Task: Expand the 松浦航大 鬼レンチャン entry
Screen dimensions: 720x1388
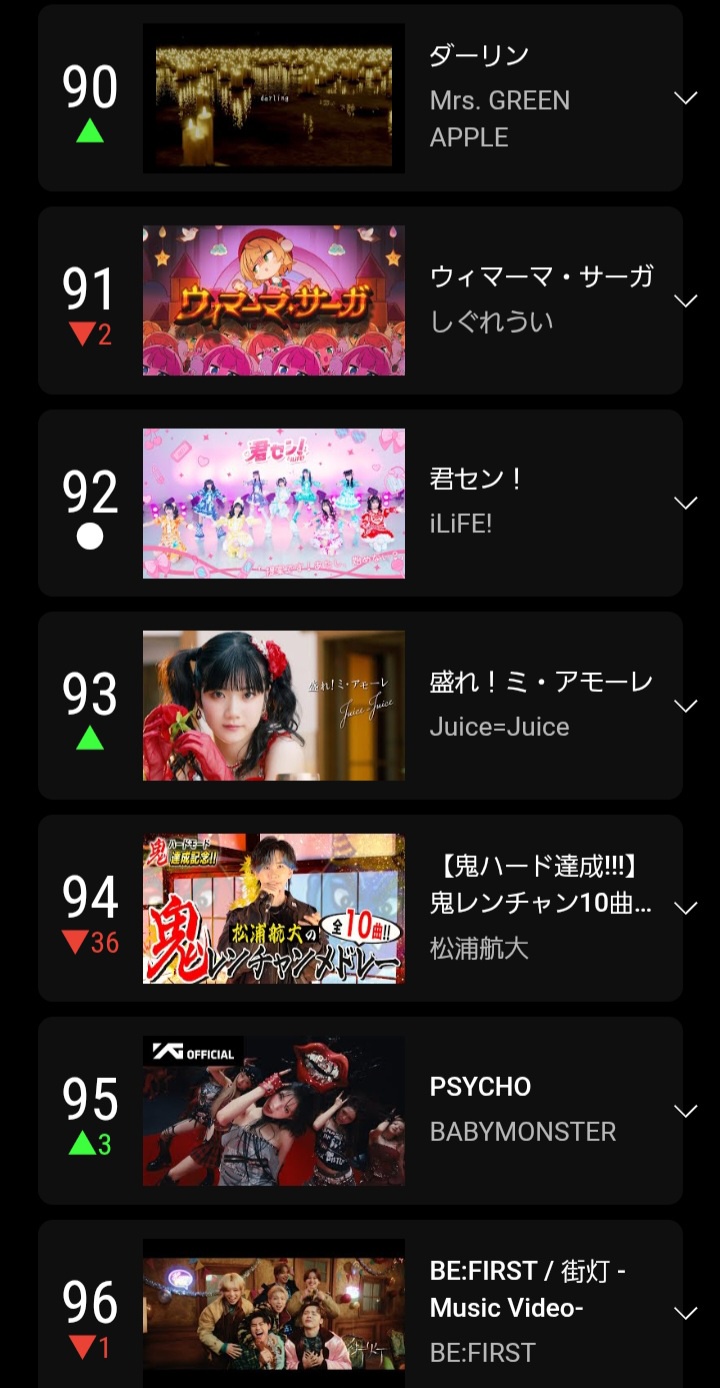Action: pos(685,908)
